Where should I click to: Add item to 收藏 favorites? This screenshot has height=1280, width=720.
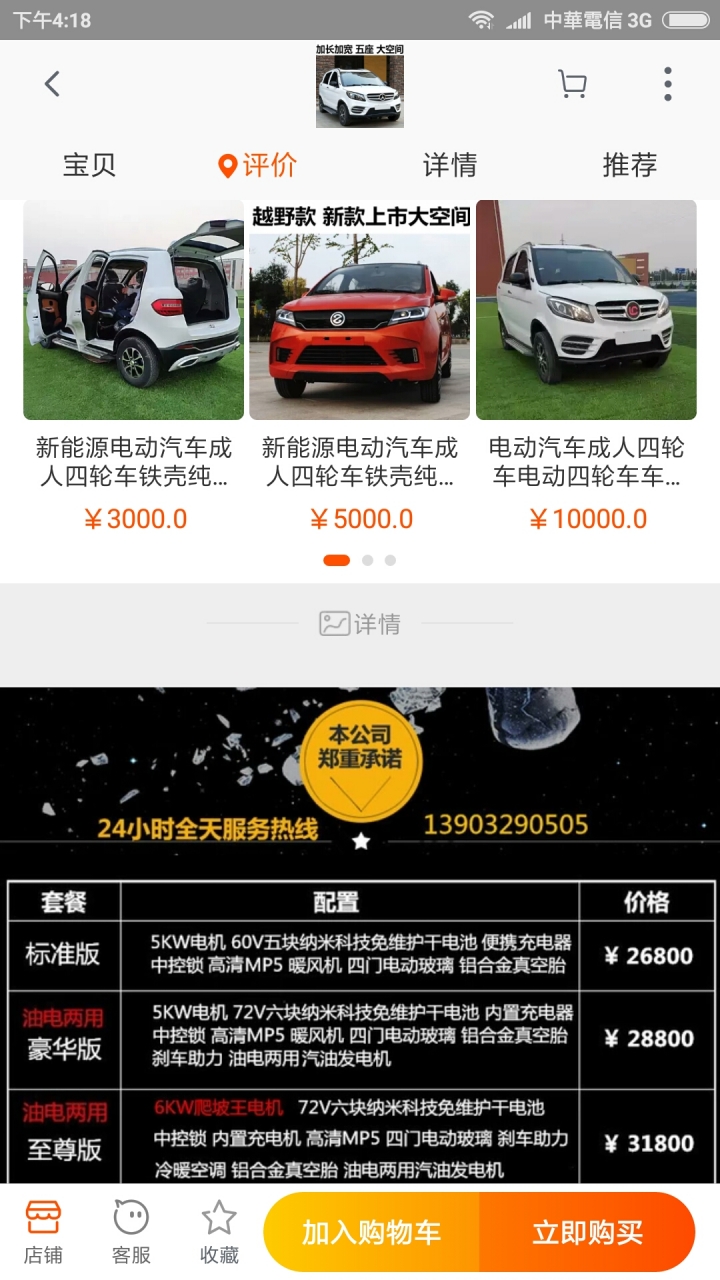click(x=219, y=1232)
